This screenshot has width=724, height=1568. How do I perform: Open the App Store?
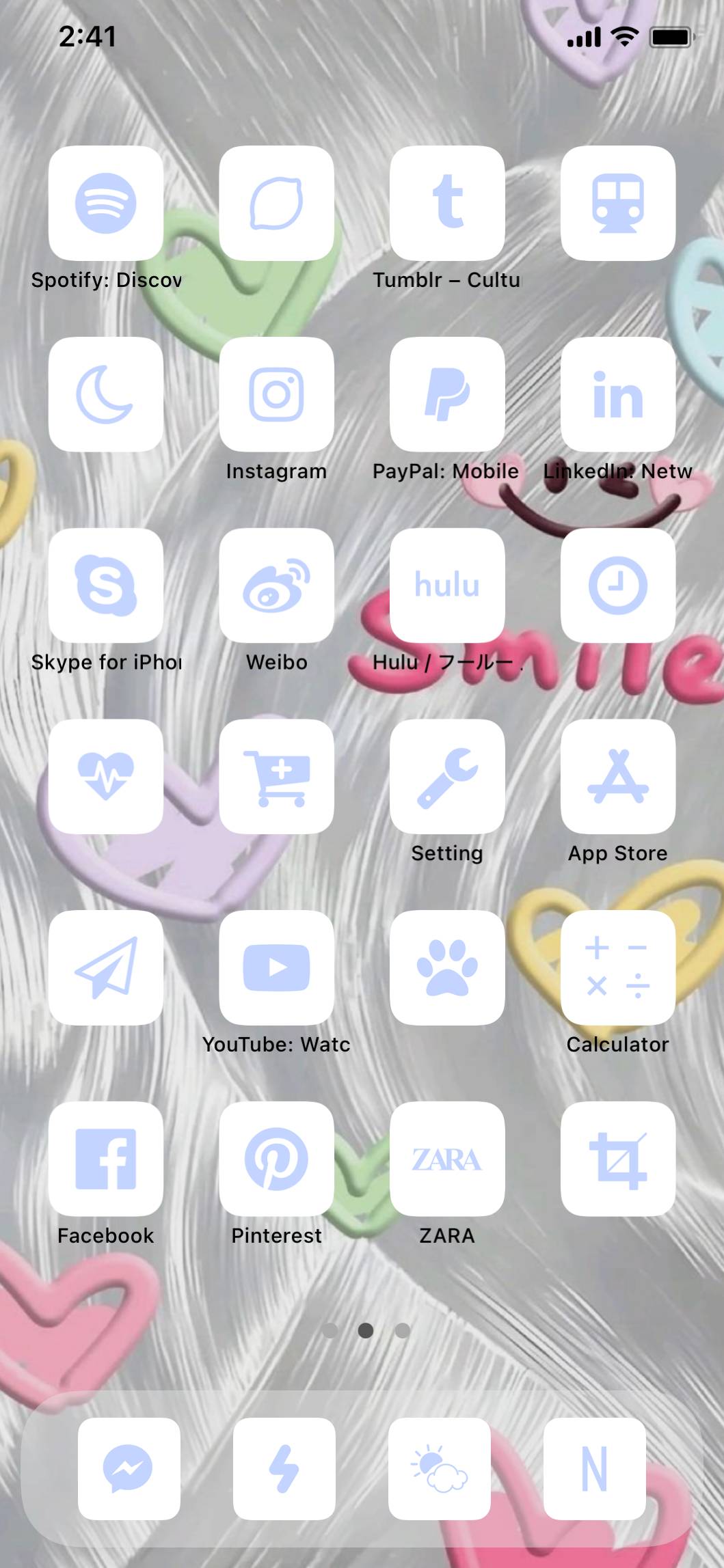pos(617,777)
